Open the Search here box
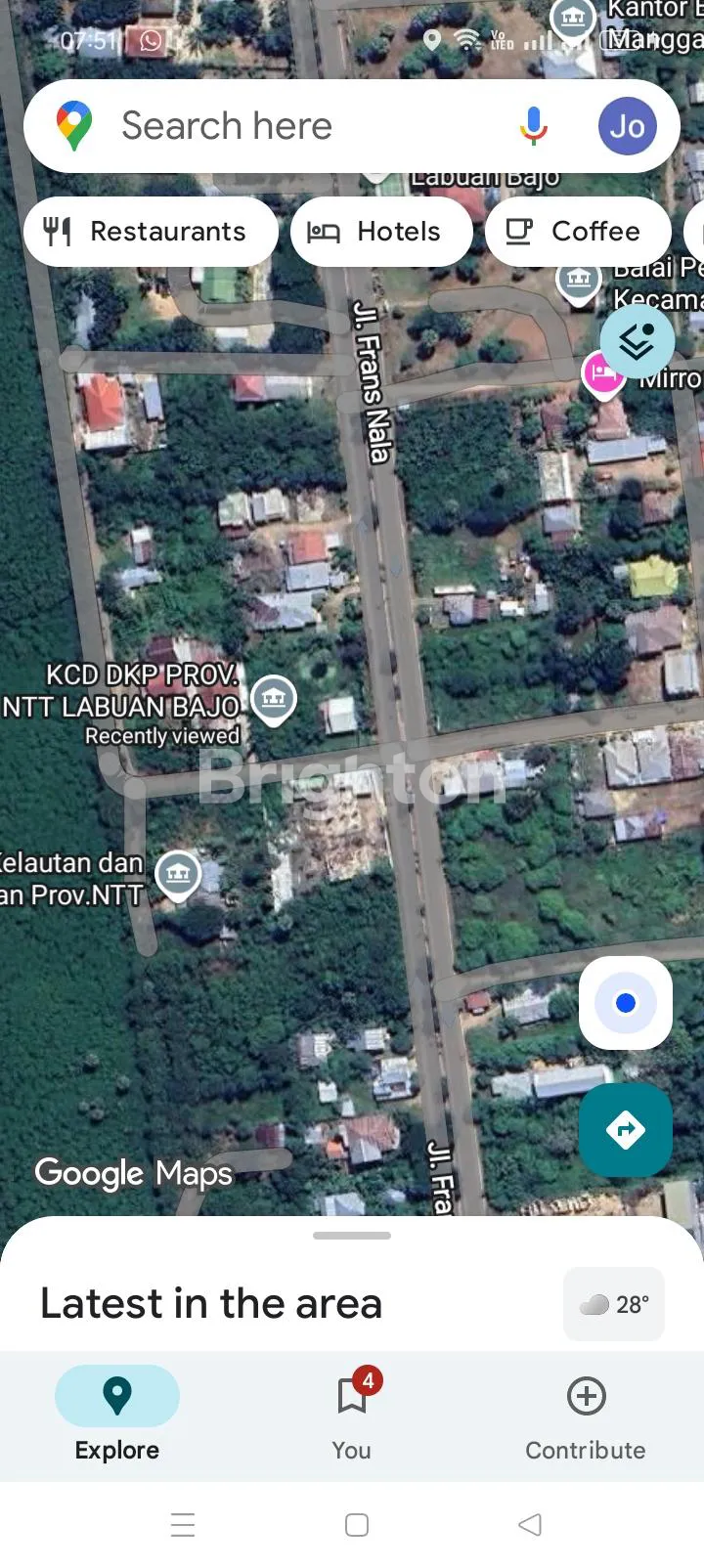704x1568 pixels. 293,127
